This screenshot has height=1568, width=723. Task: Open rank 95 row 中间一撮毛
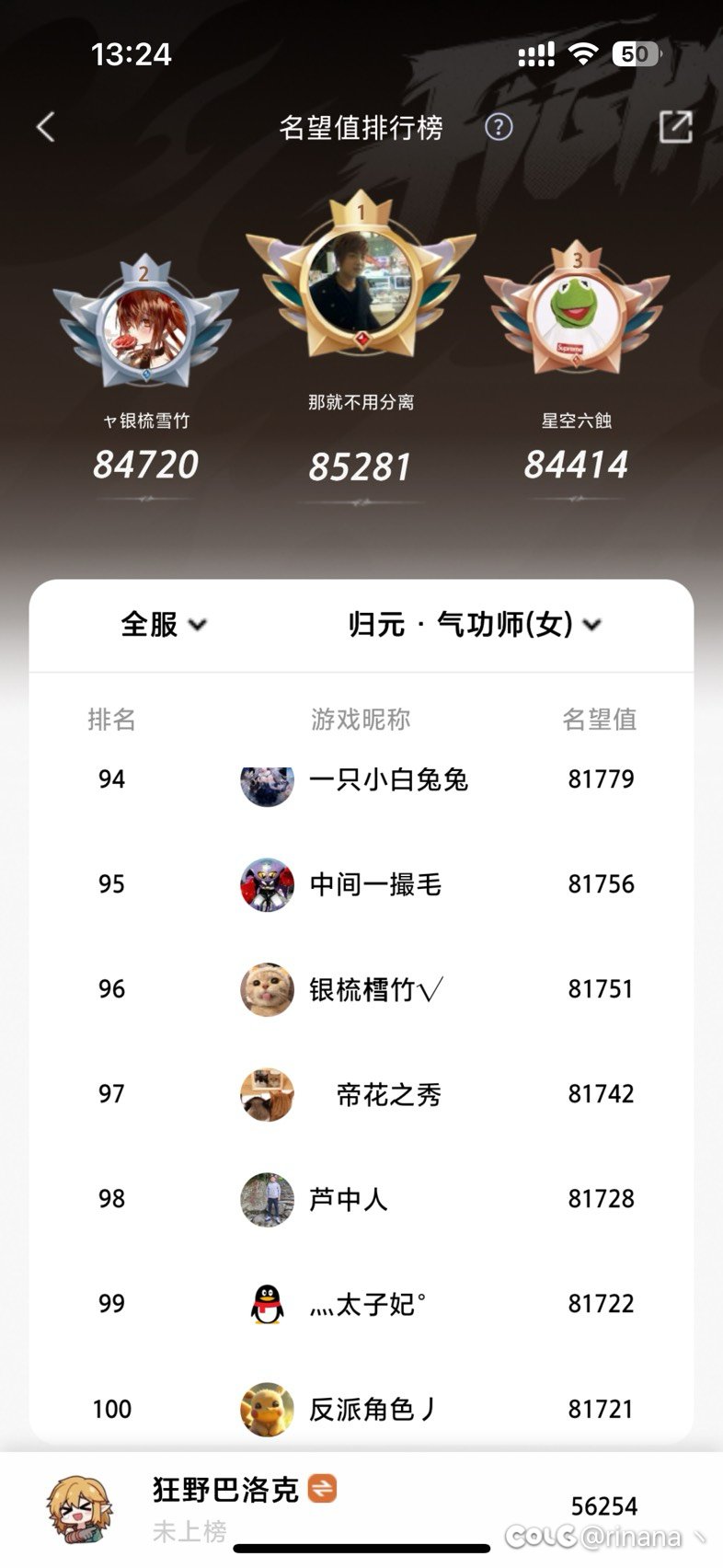point(361,884)
